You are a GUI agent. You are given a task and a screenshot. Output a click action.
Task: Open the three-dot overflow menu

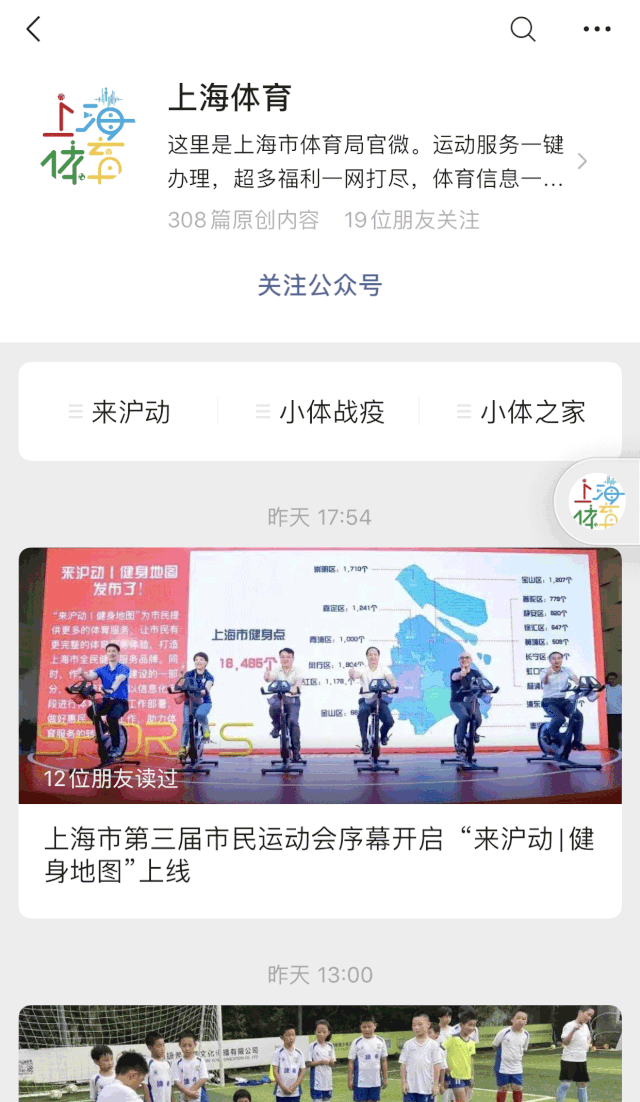(597, 29)
